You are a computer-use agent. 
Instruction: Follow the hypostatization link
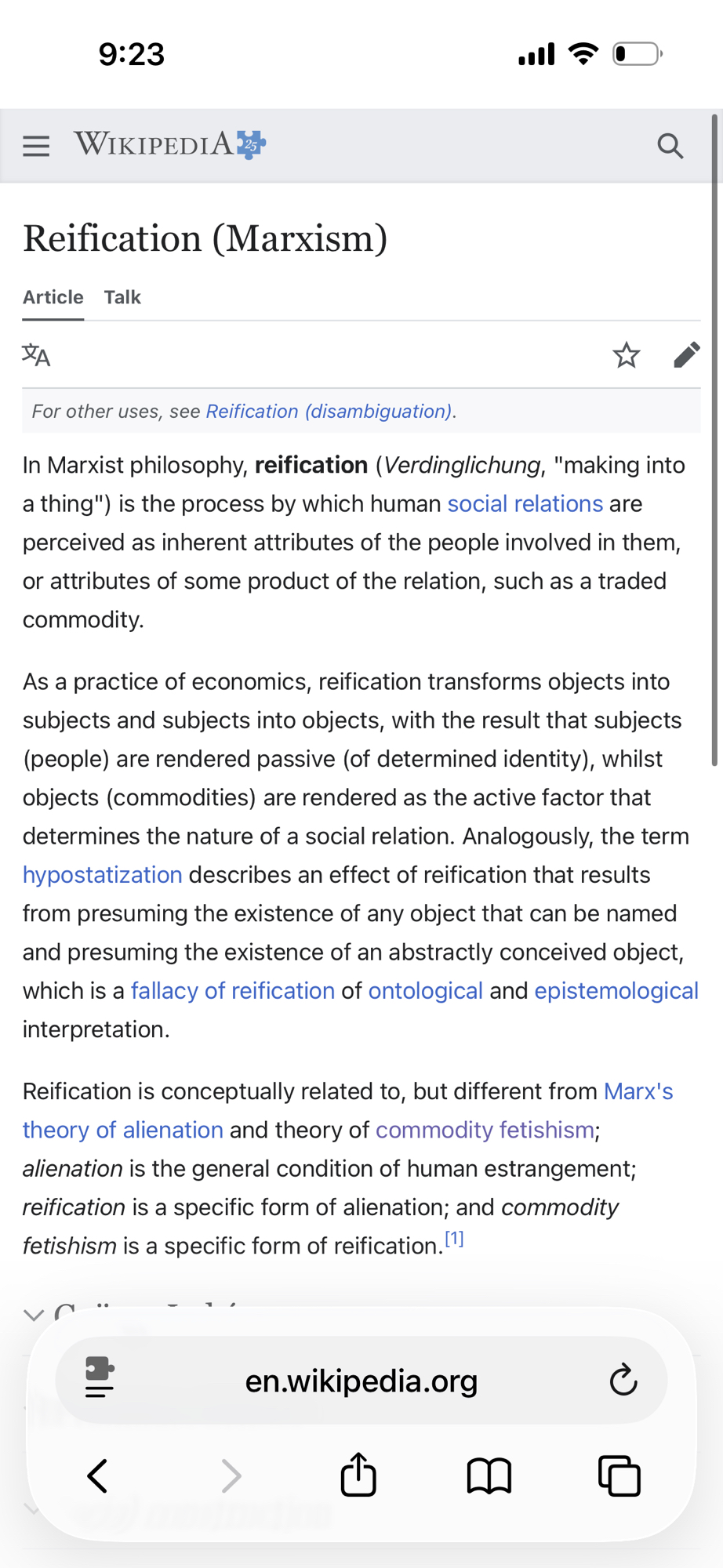102,875
